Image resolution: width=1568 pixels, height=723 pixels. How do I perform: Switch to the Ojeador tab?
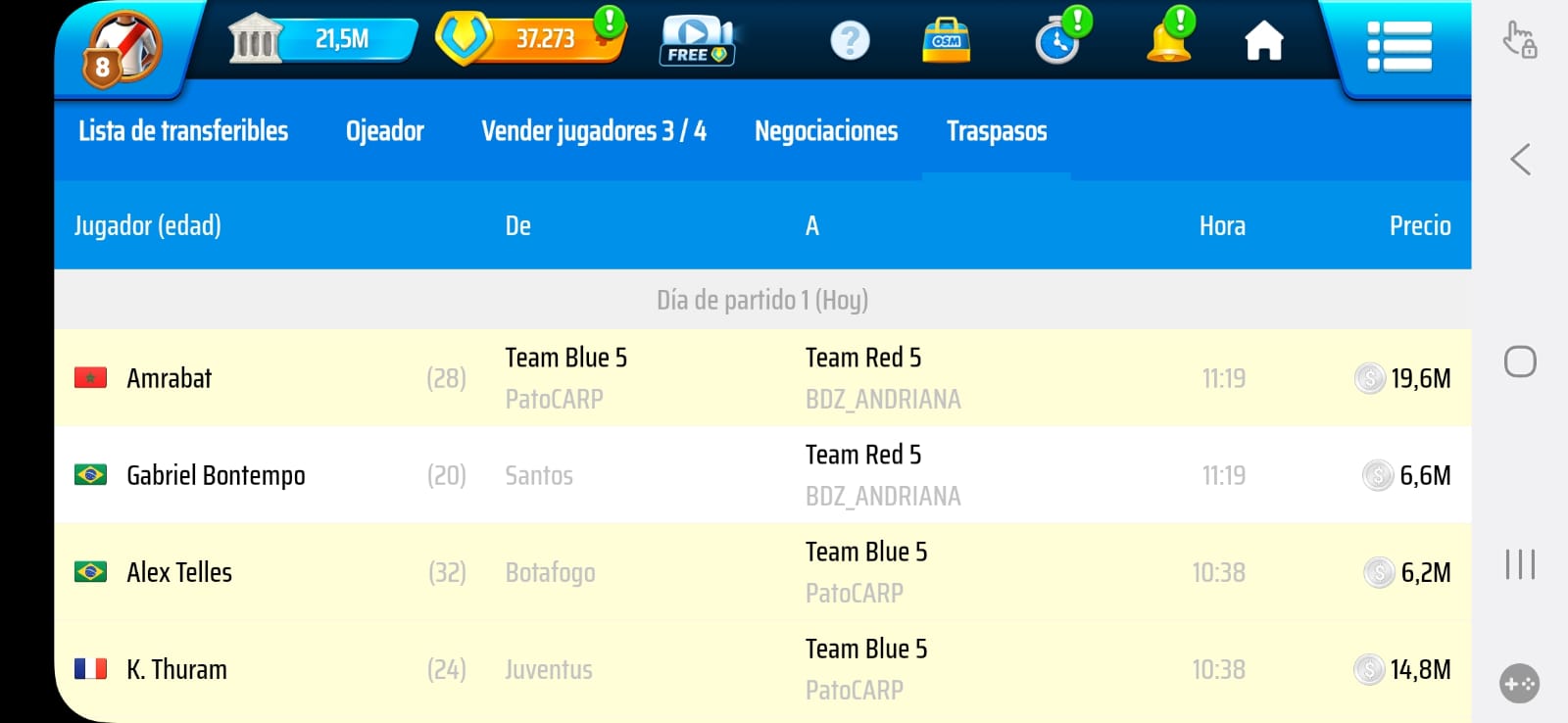pos(384,131)
